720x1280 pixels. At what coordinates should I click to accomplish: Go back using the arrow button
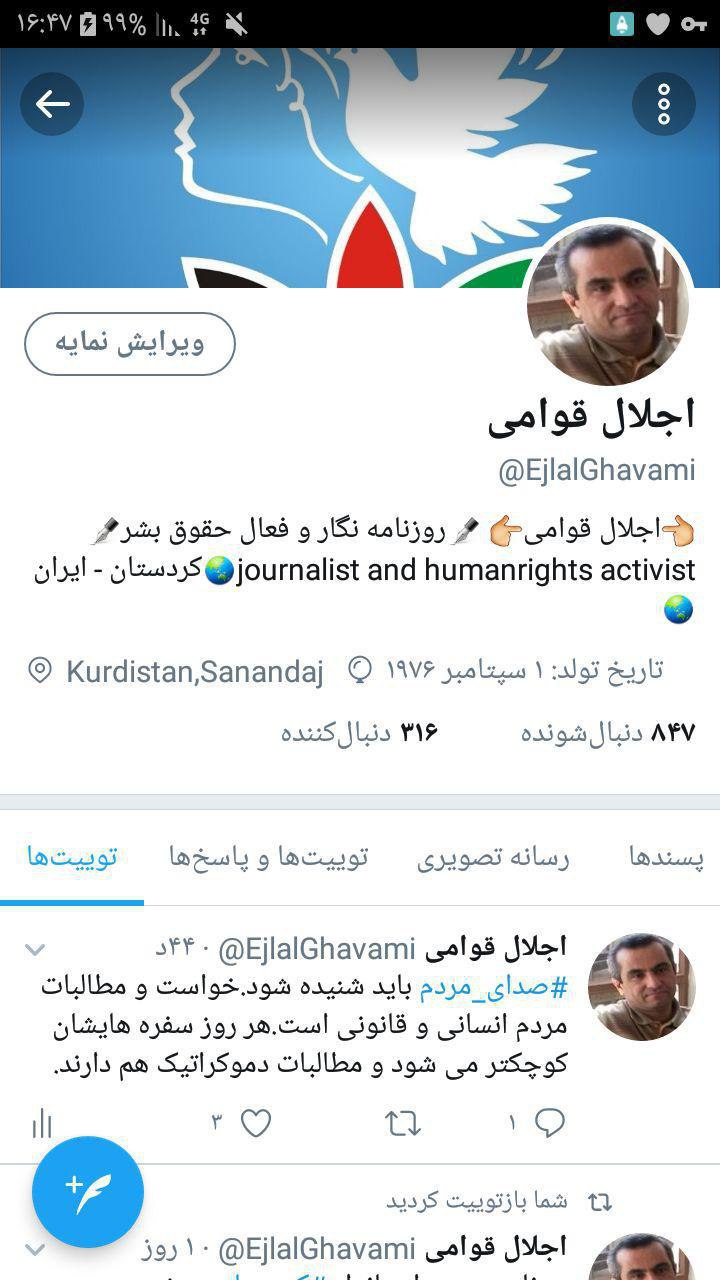(x=52, y=104)
